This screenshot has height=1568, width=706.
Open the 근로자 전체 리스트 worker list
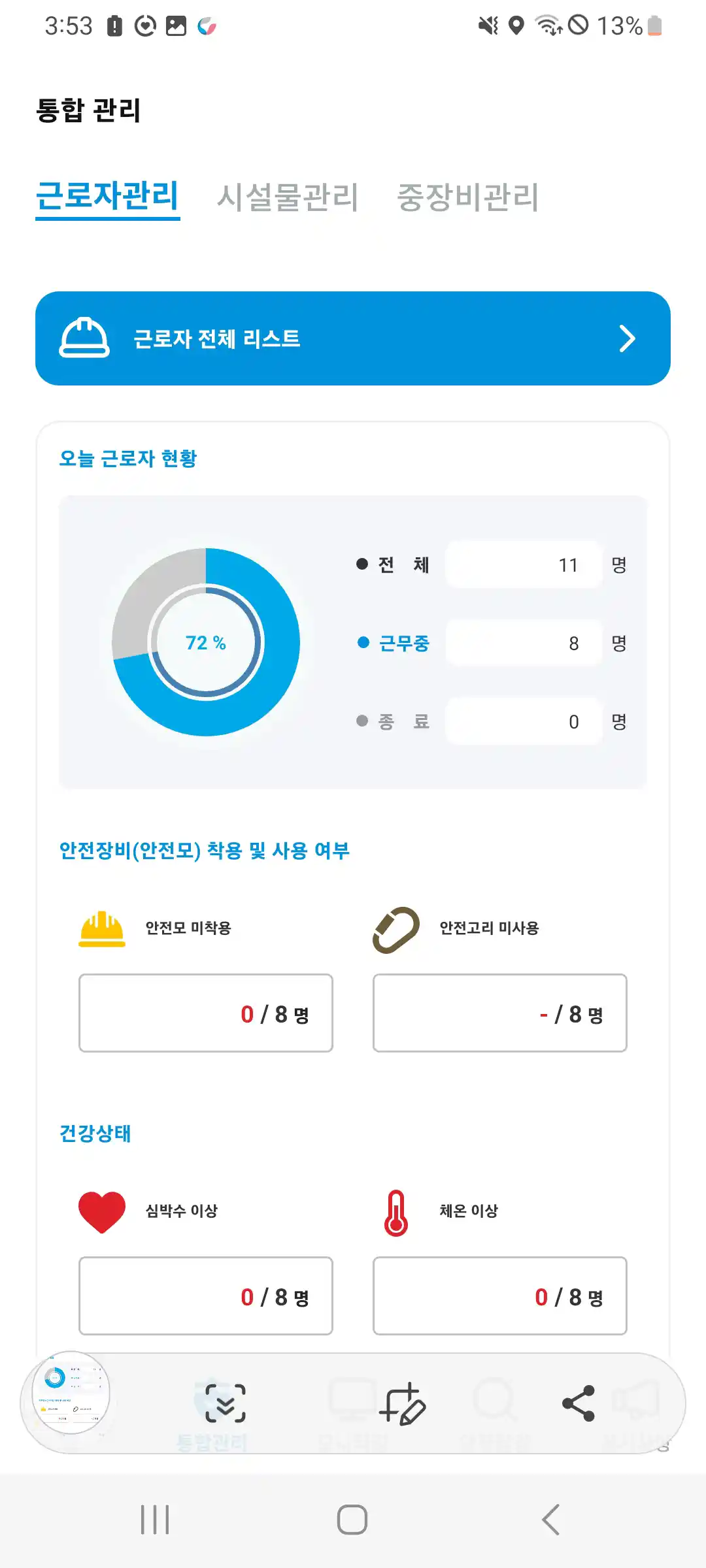[353, 338]
